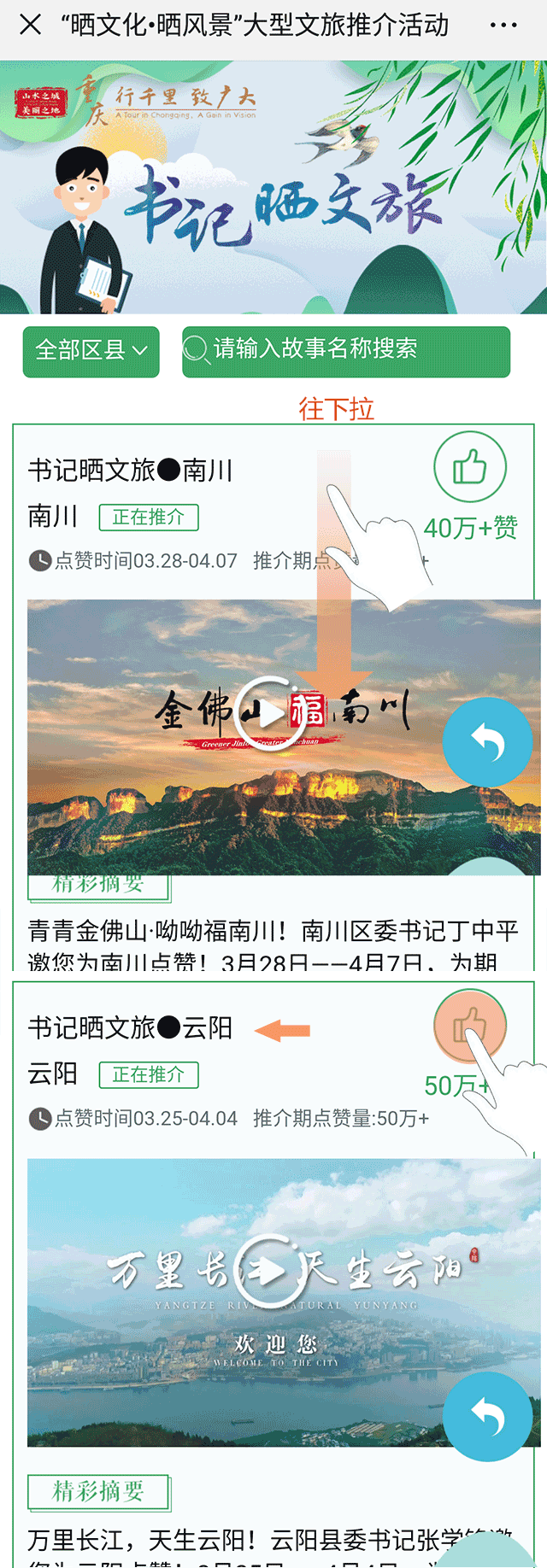Viewport: 547px width, 1568px height.
Task: Tap the blue return button on 云阳 video
Action: click(x=487, y=1417)
